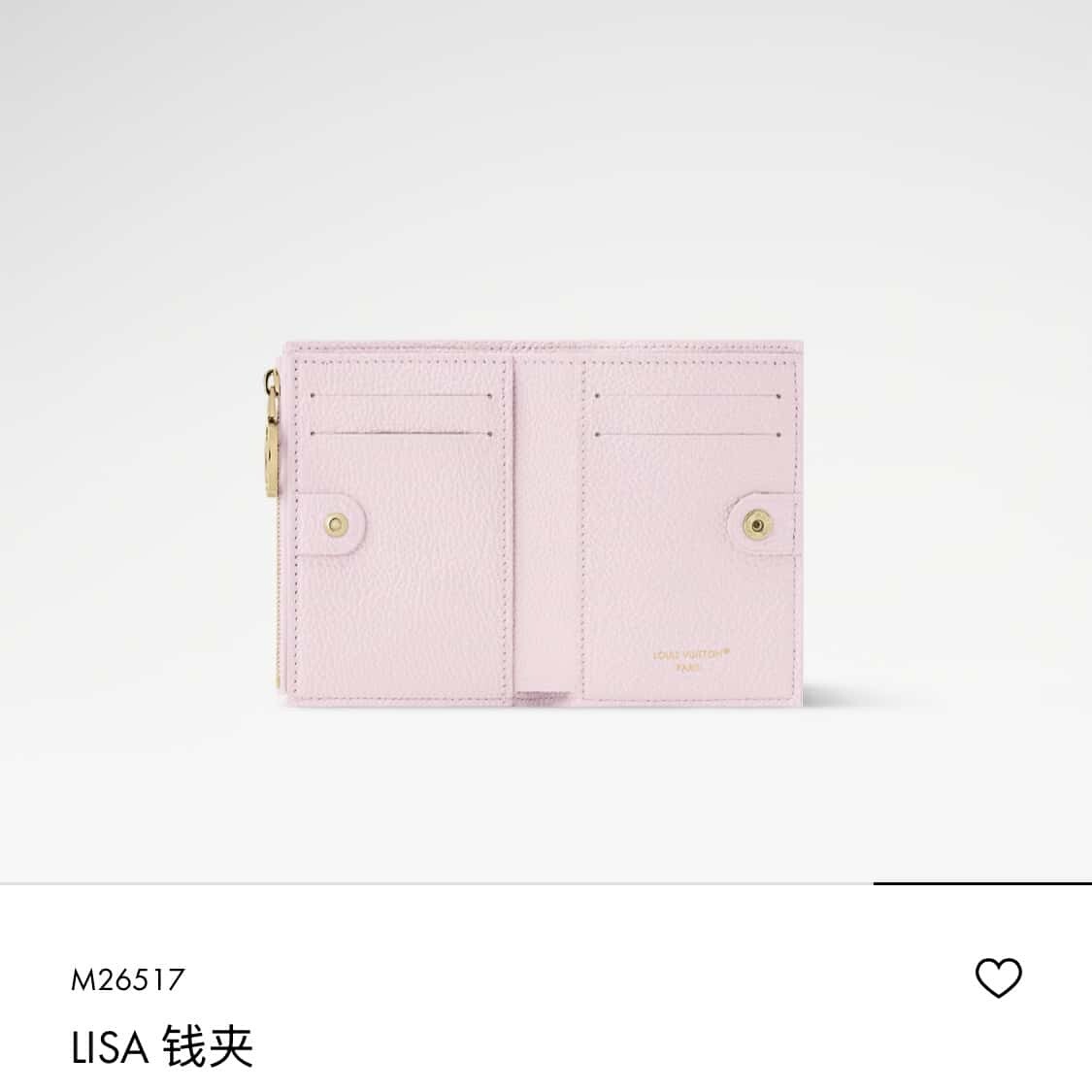Add LISA wallet to wishlist
The height and width of the screenshot is (1092, 1092).
tap(998, 977)
